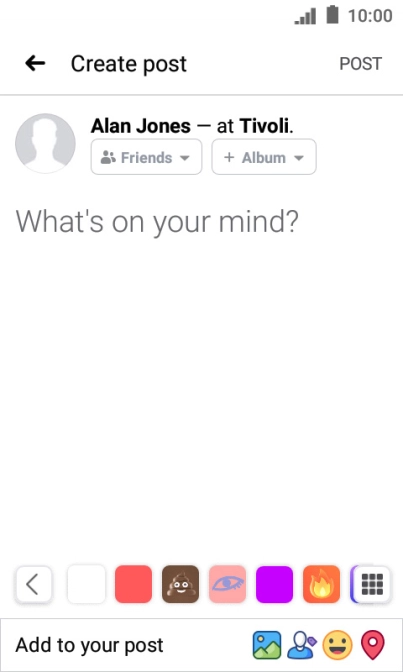Add a feeling or activity emoji
This screenshot has height=672, width=403.
[337, 645]
